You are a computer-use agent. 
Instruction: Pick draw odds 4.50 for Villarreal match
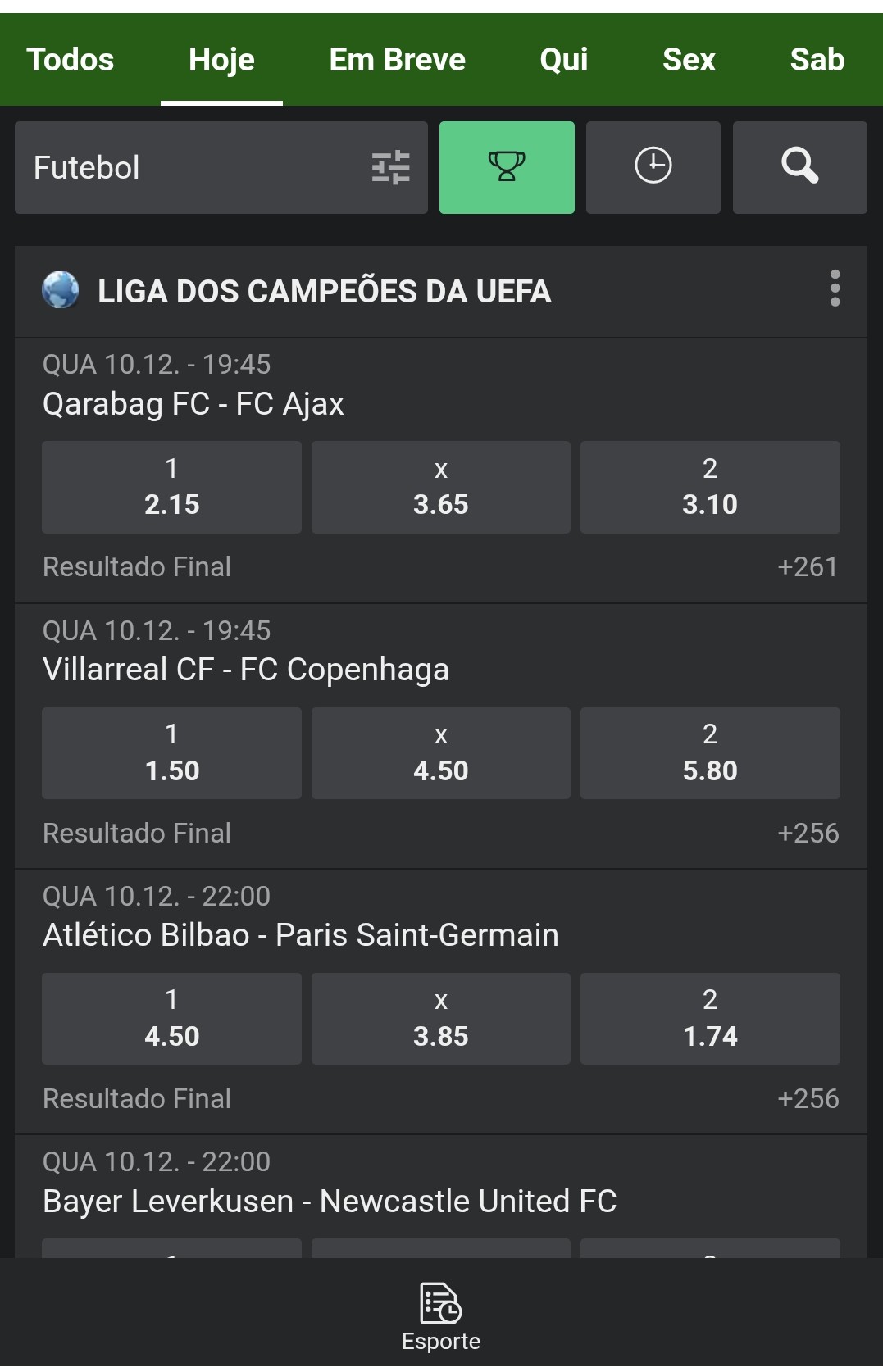tap(440, 752)
